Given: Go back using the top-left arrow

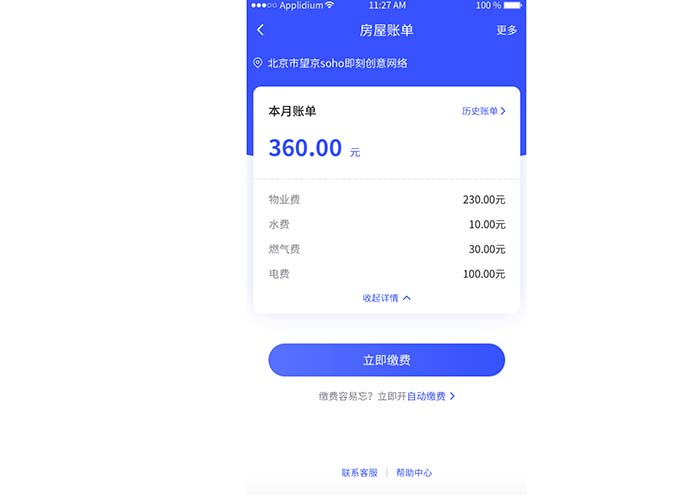Looking at the screenshot, I should pyautogui.click(x=261, y=30).
